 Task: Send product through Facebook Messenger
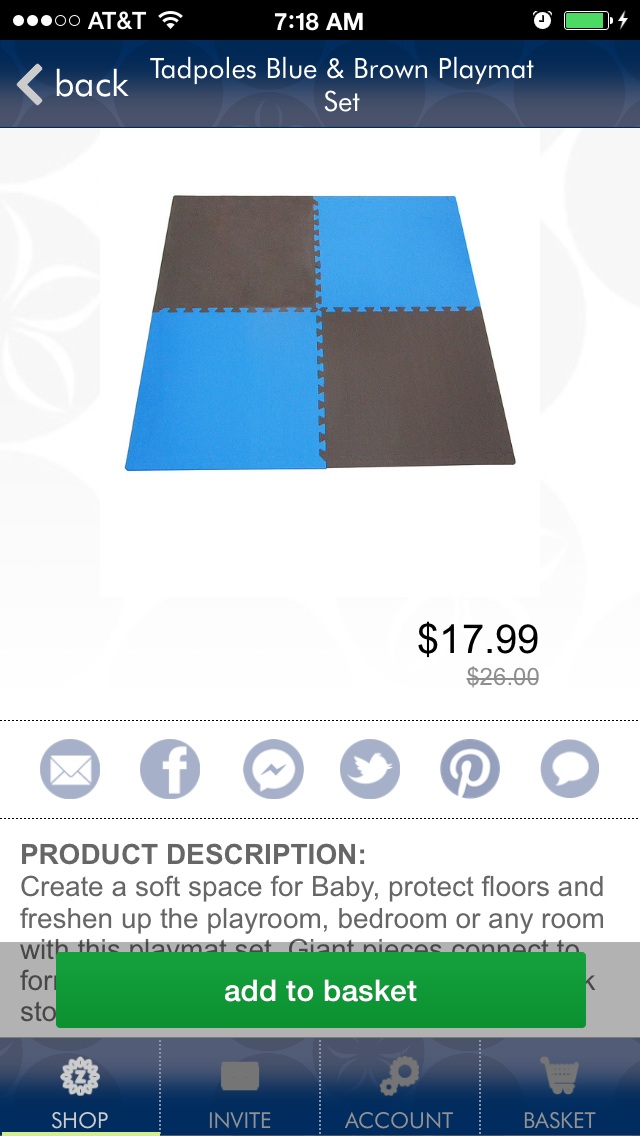pos(272,770)
